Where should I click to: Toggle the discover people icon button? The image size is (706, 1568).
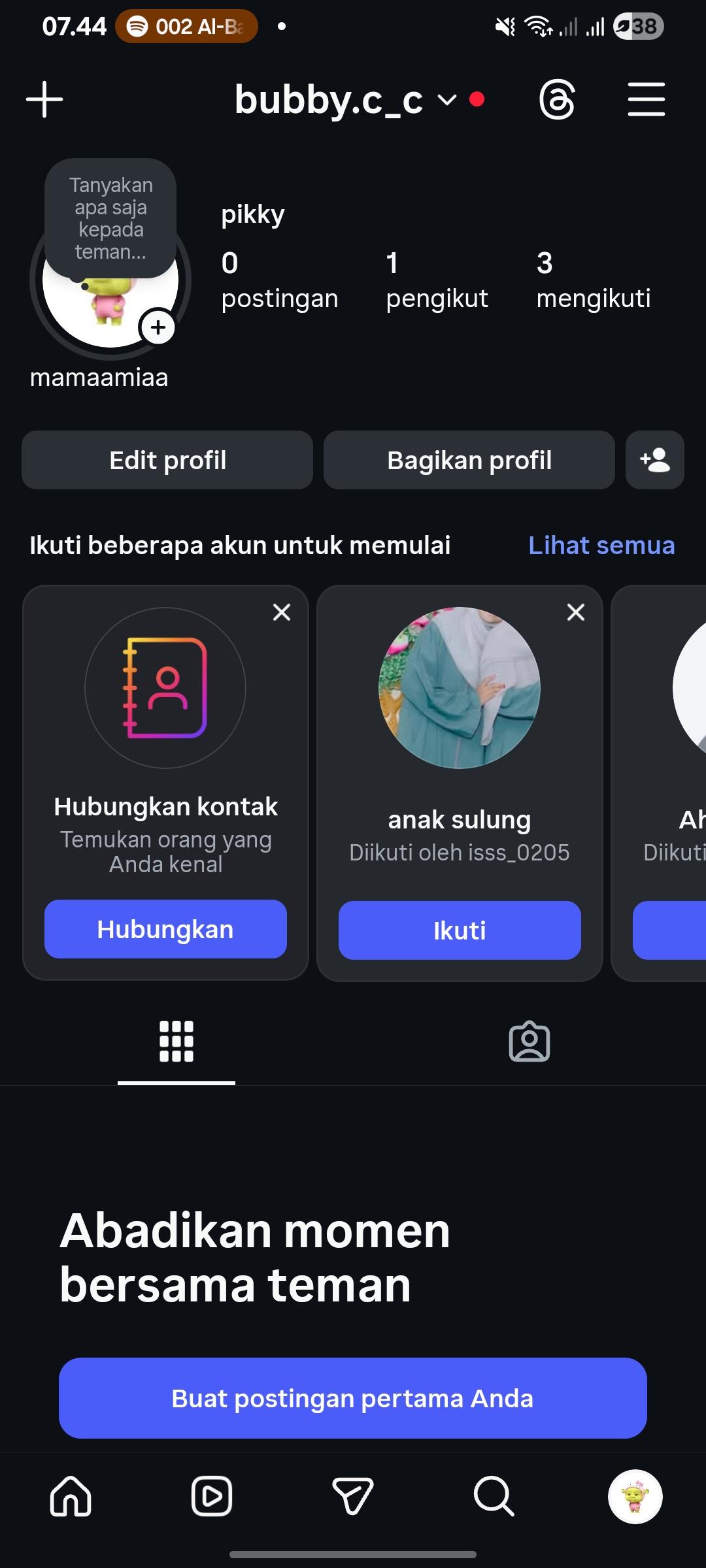click(654, 460)
